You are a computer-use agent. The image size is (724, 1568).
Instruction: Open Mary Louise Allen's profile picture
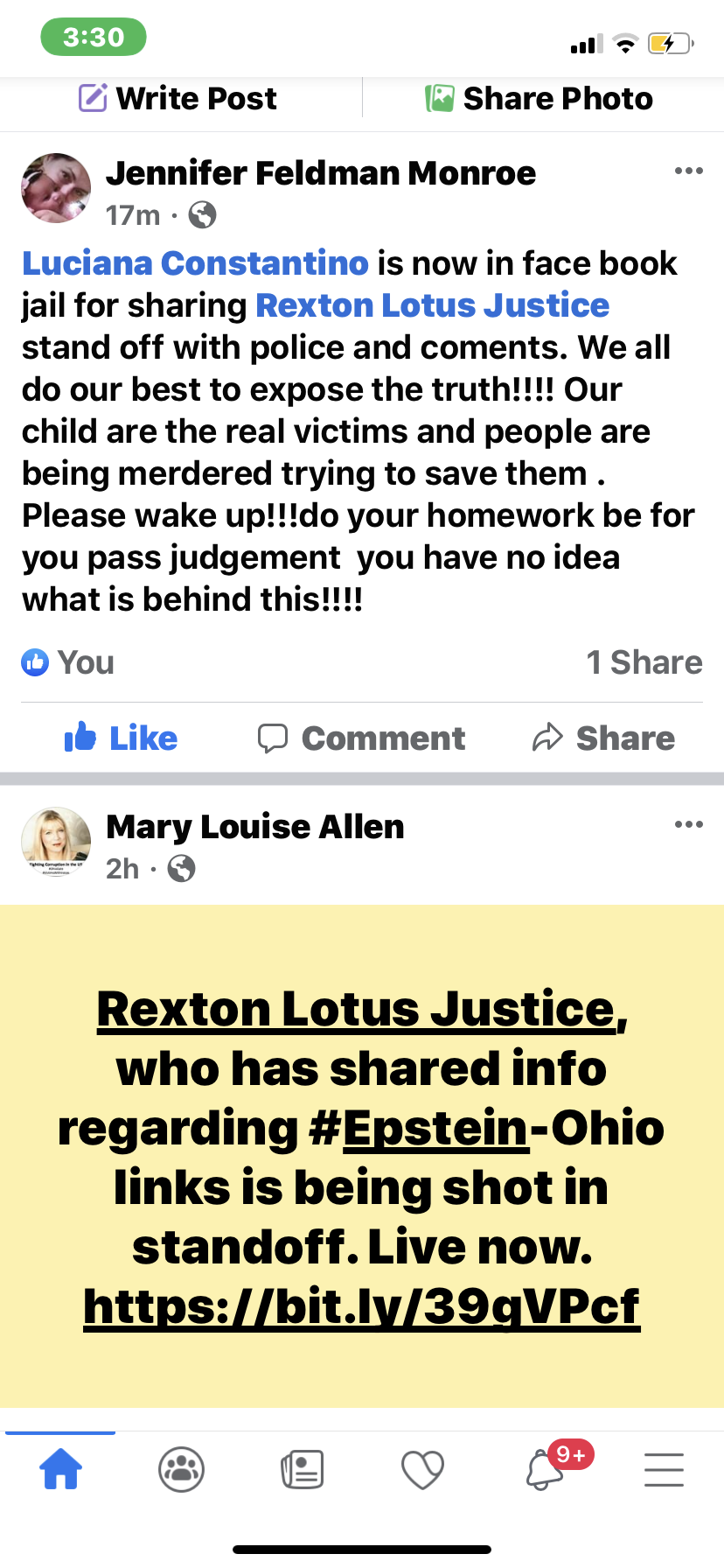pos(56,842)
